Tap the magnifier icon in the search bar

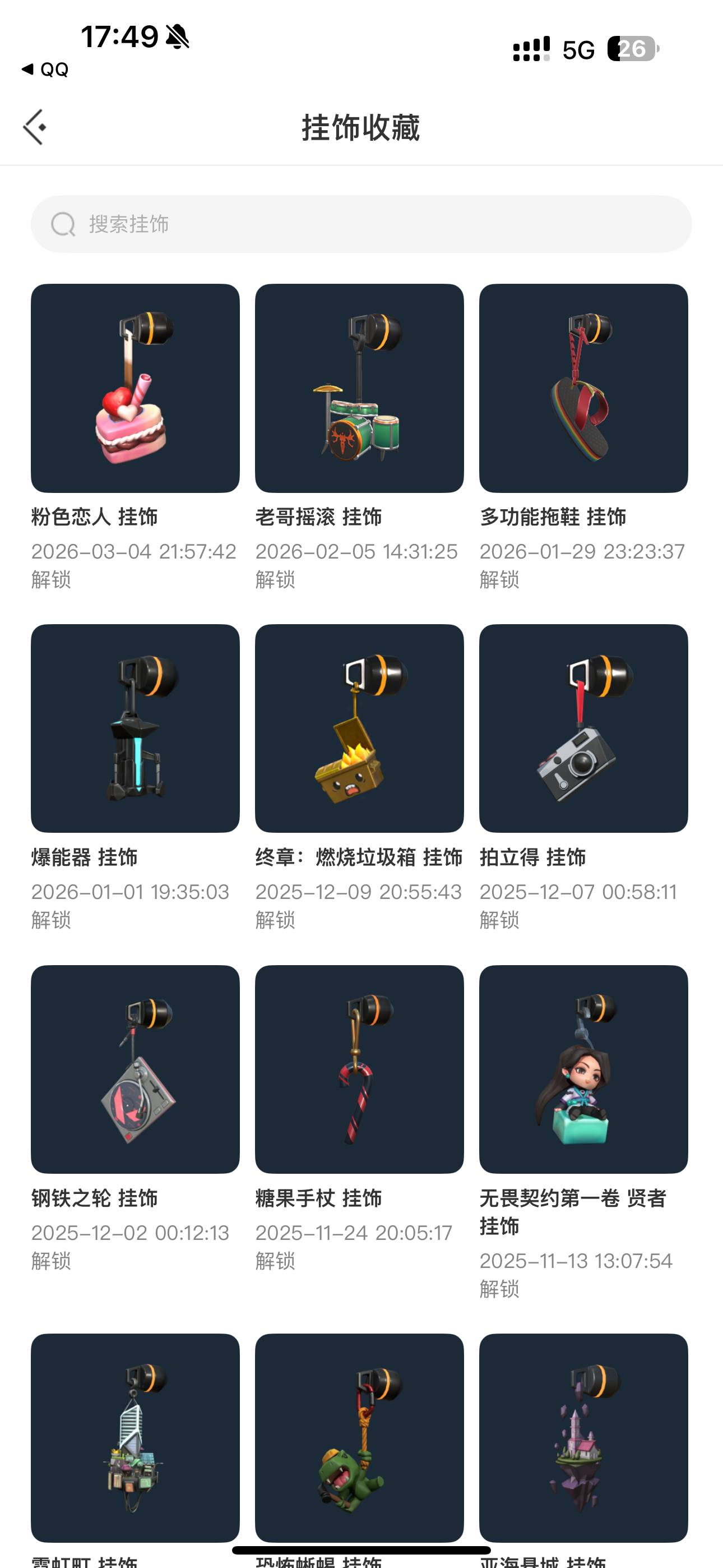tap(62, 224)
